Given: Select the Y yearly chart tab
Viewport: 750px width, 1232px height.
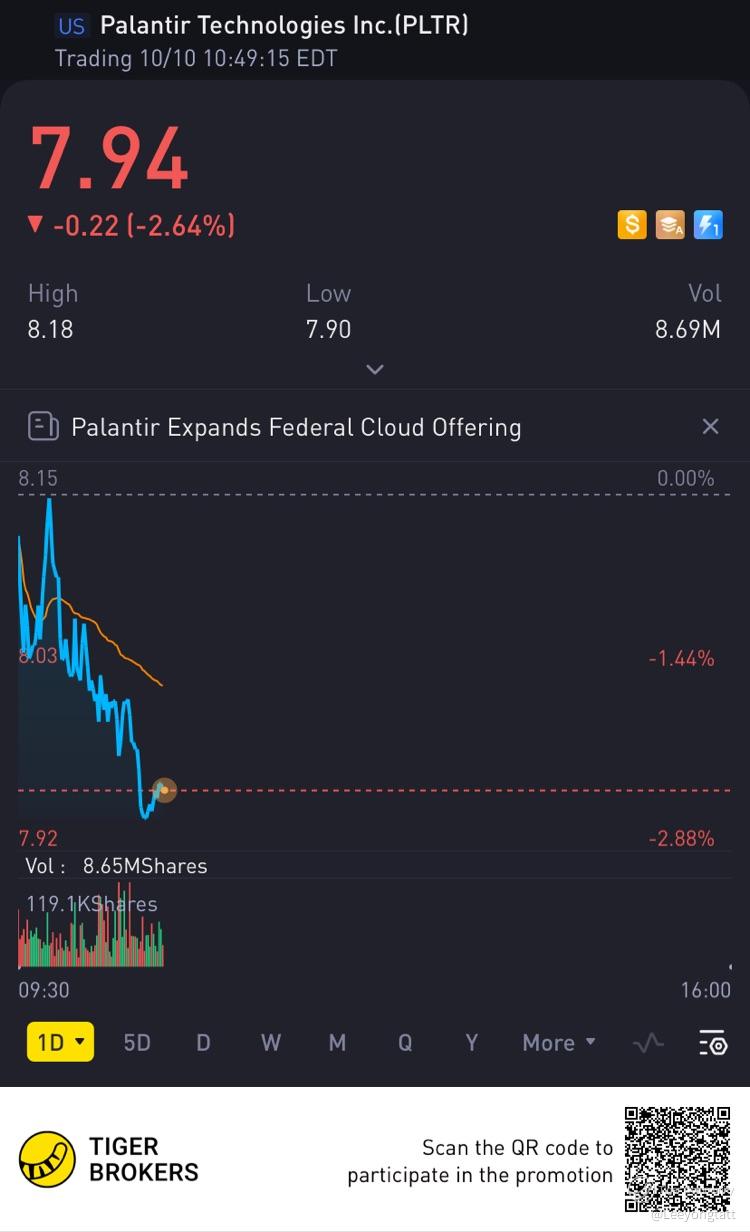Looking at the screenshot, I should click(471, 1043).
